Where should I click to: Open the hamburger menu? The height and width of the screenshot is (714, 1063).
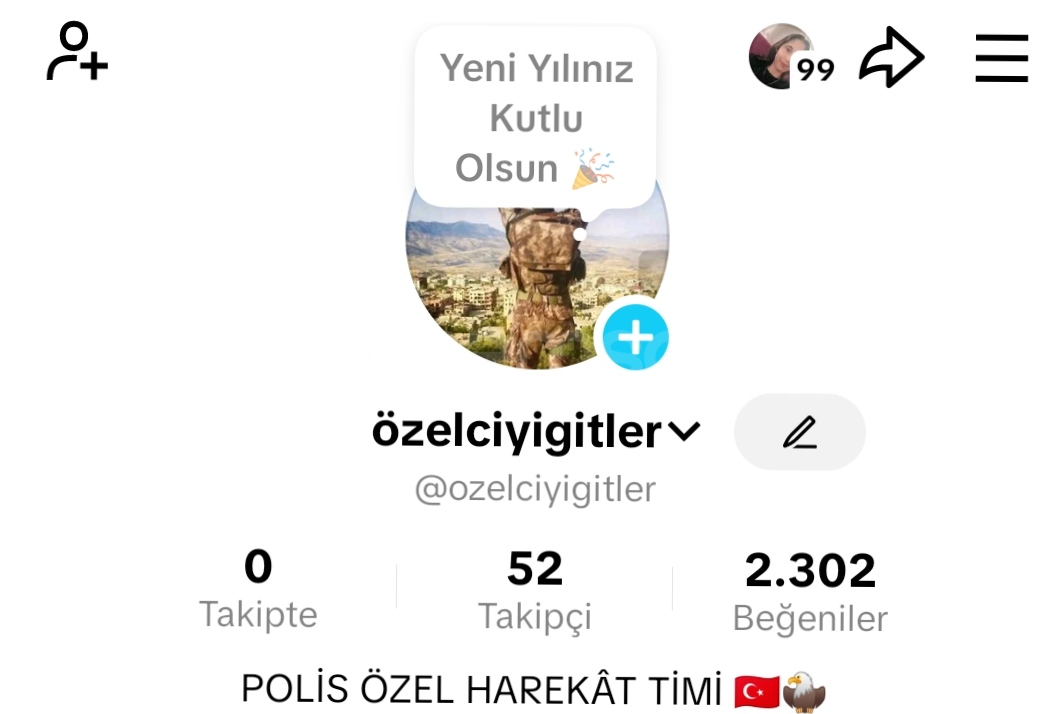[1001, 58]
